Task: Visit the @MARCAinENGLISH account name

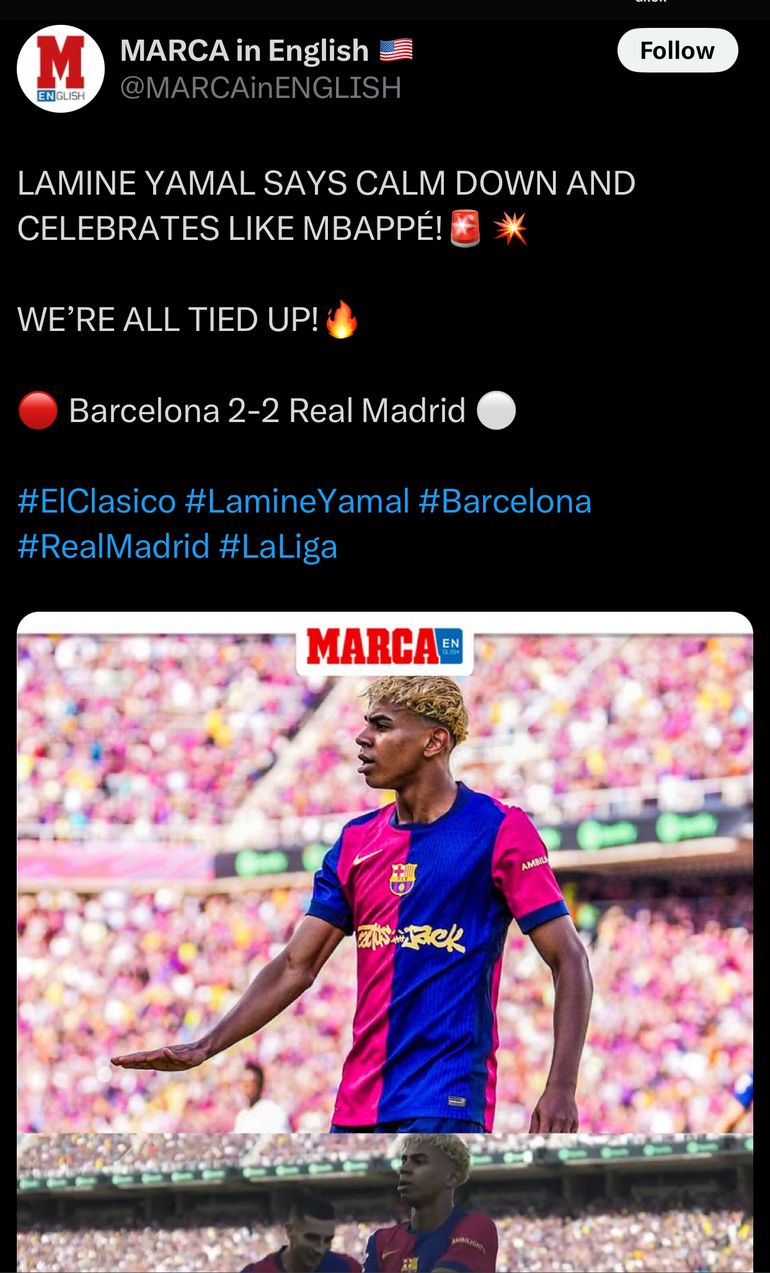Action: 260,88
